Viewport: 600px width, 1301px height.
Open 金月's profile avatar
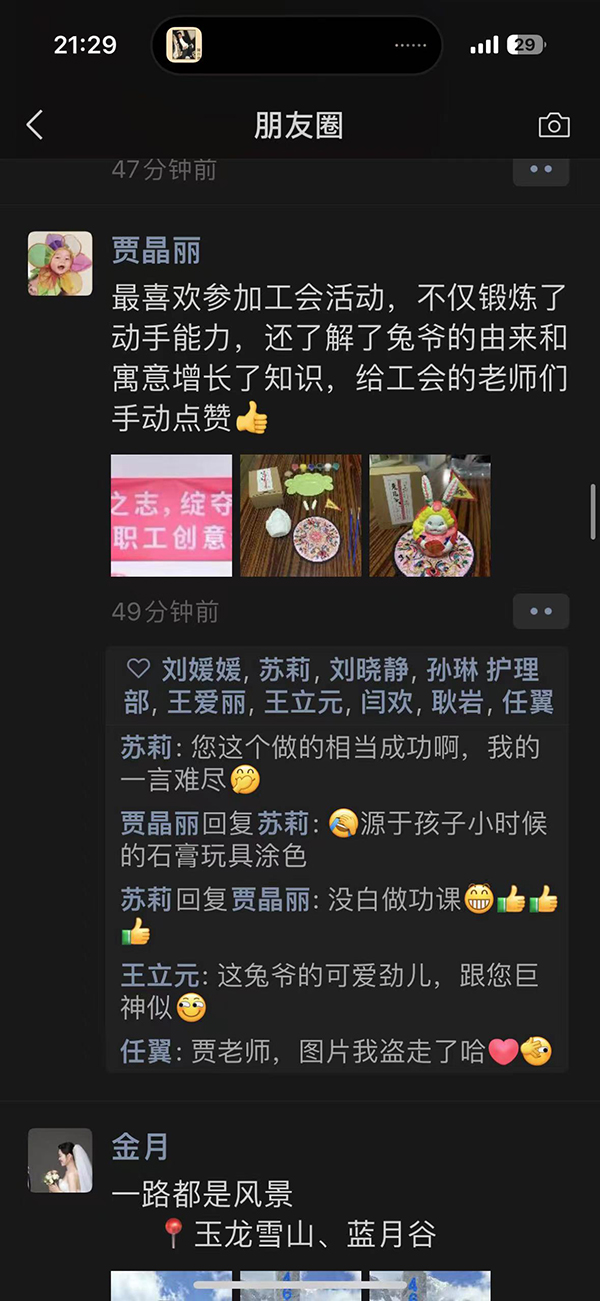(60, 1160)
